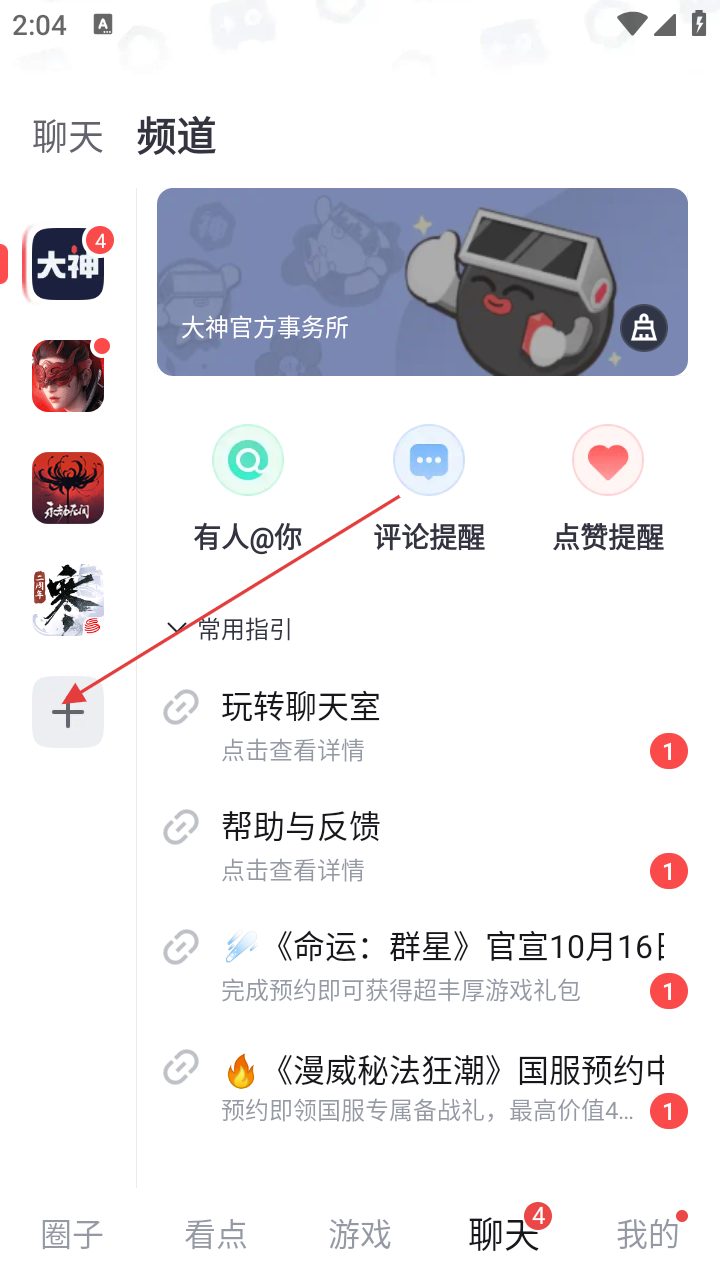Open the ink-painting anniversary game channel

(67, 600)
